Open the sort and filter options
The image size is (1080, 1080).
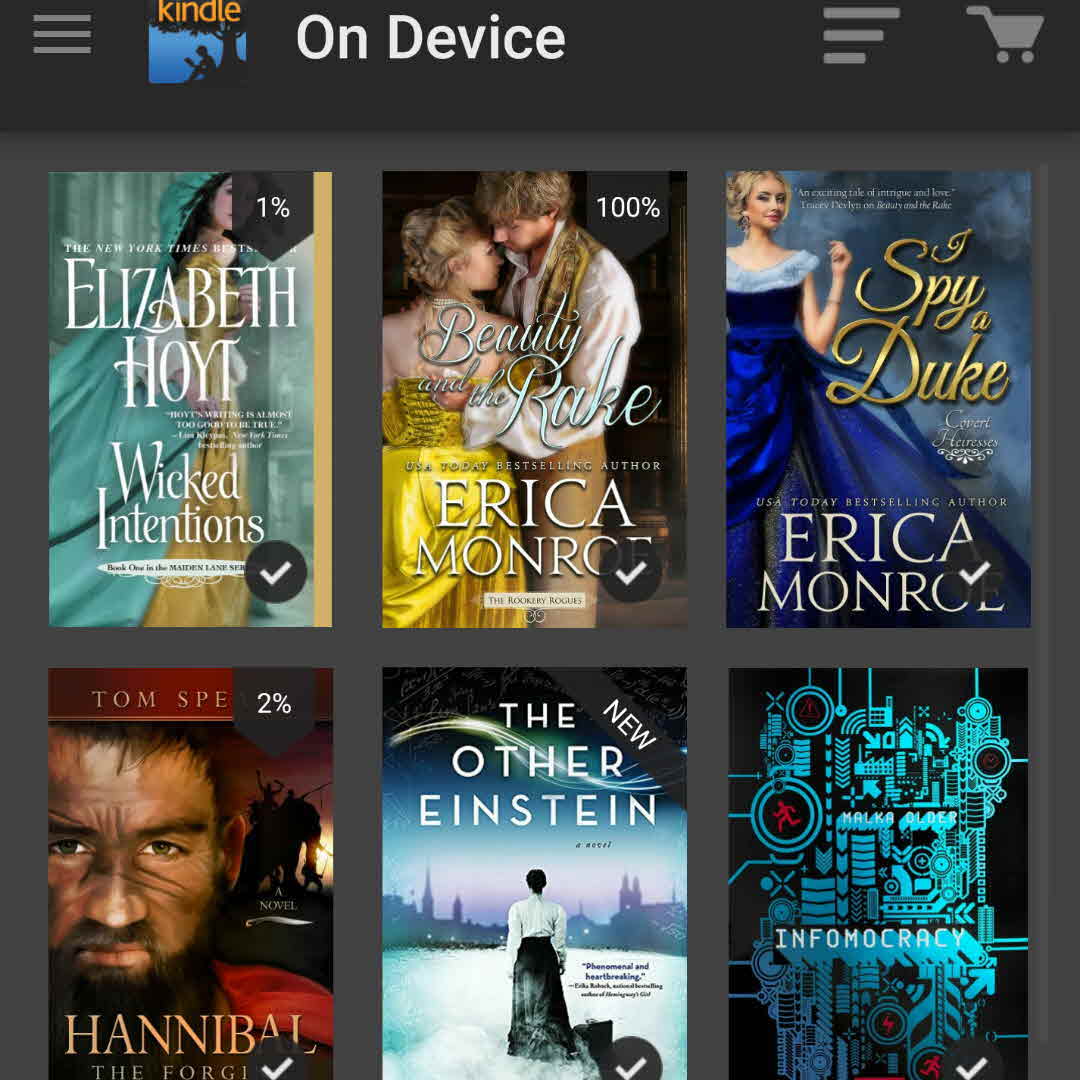860,36
